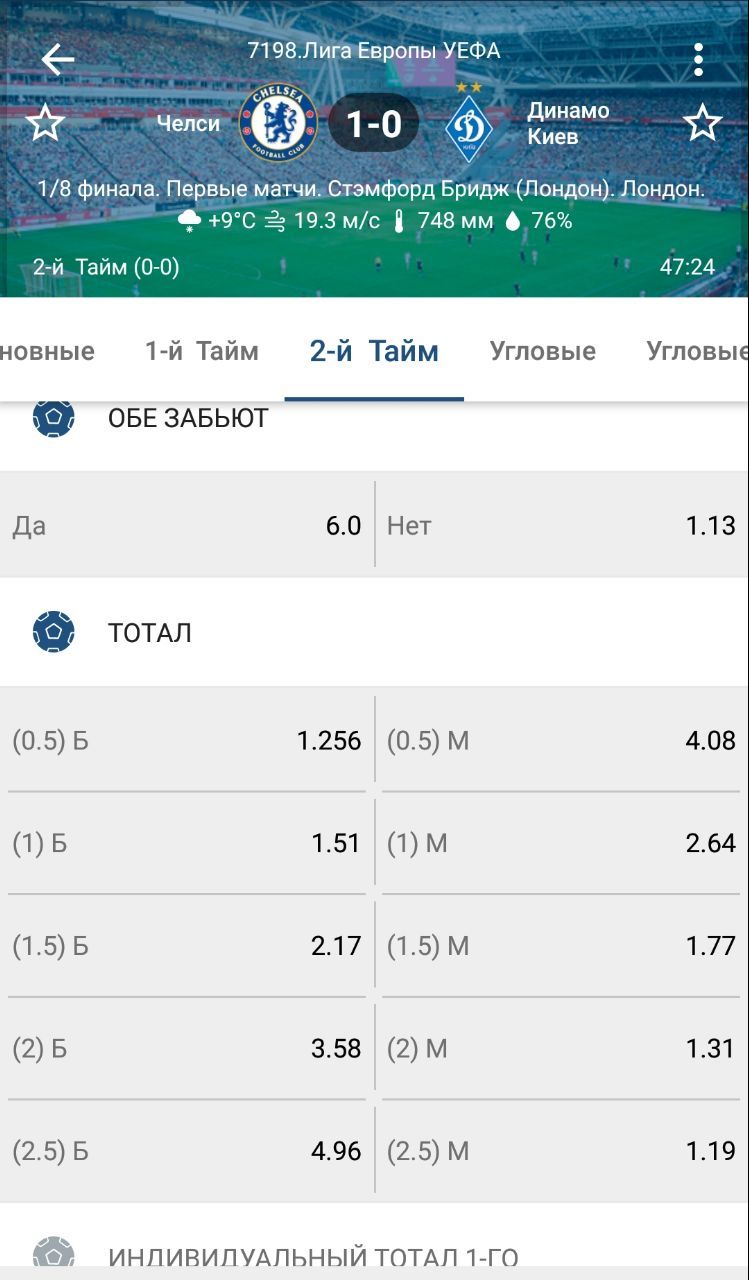Add total (2.5) М at 1.19
Screen dimensions: 749x1280
click(x=561, y=1152)
